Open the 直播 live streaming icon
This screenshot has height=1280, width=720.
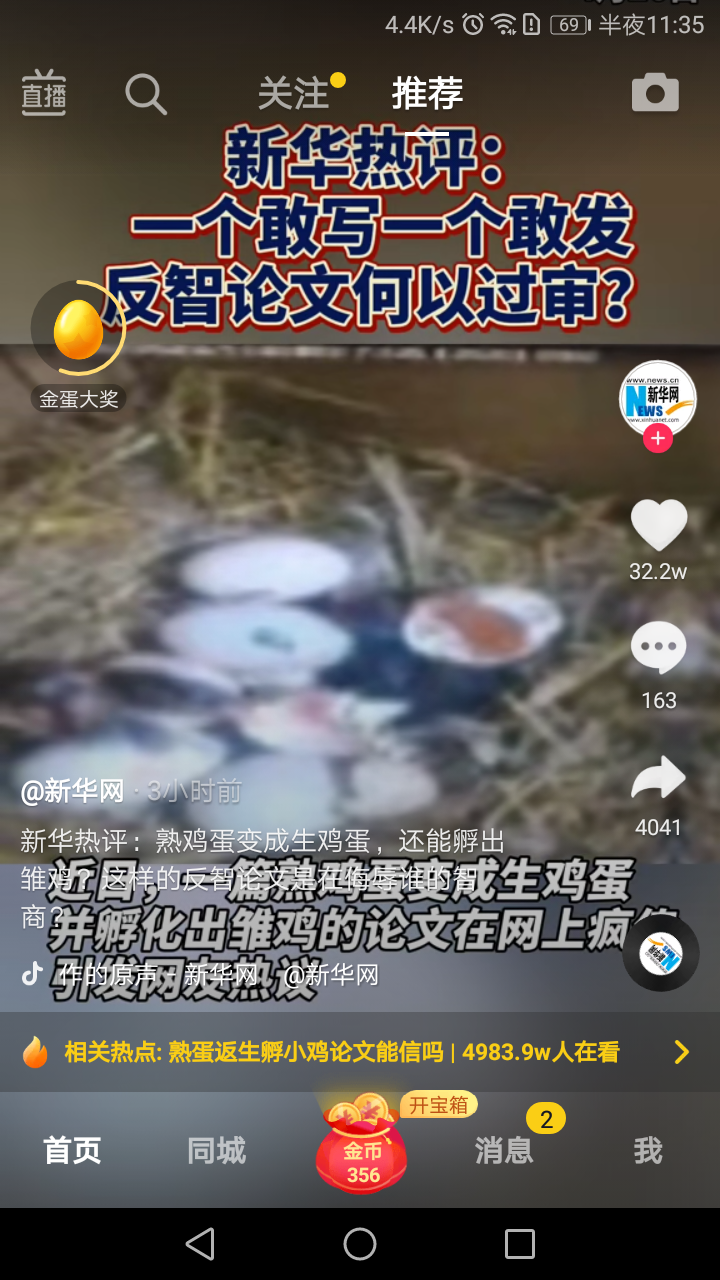(x=44, y=93)
